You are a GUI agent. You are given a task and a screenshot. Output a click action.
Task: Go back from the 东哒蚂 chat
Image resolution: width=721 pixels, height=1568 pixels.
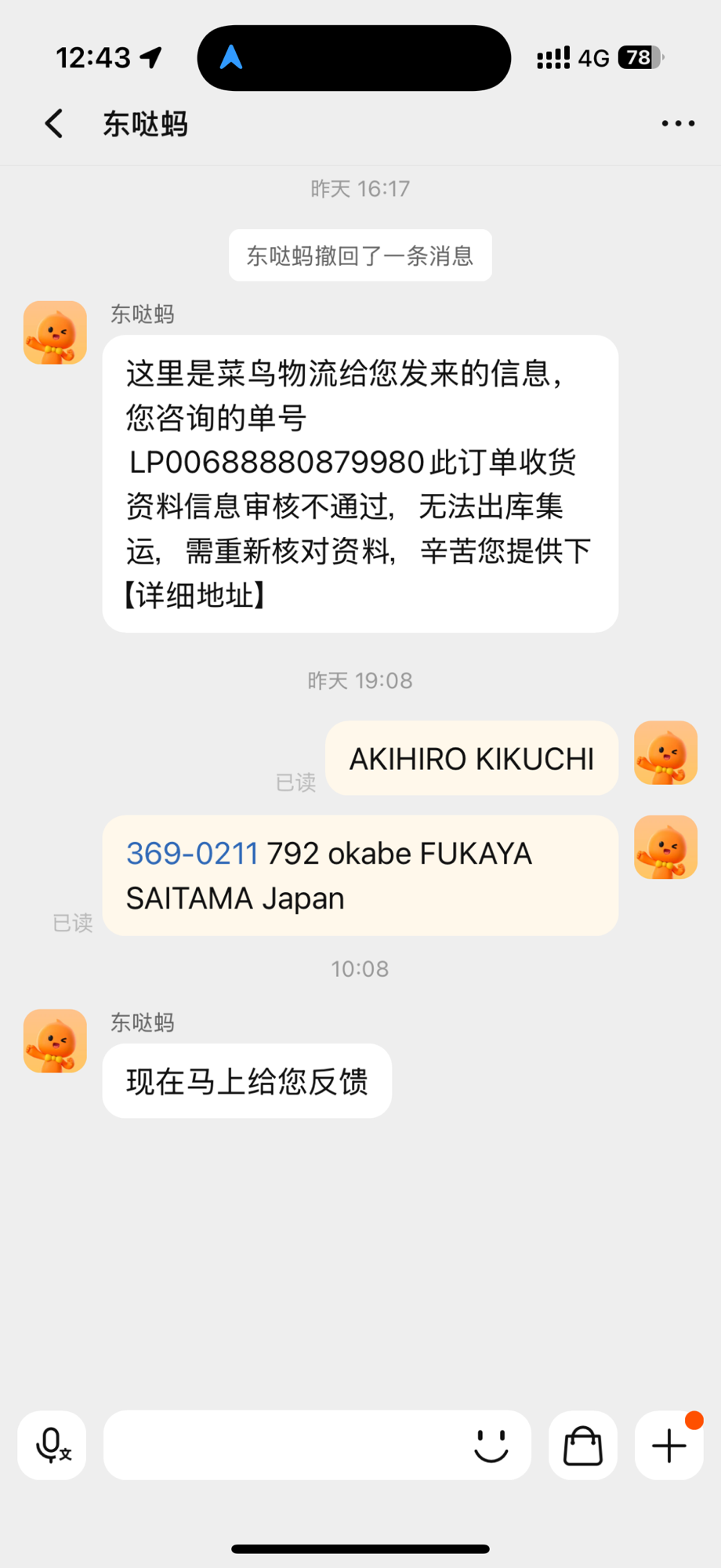click(x=54, y=124)
